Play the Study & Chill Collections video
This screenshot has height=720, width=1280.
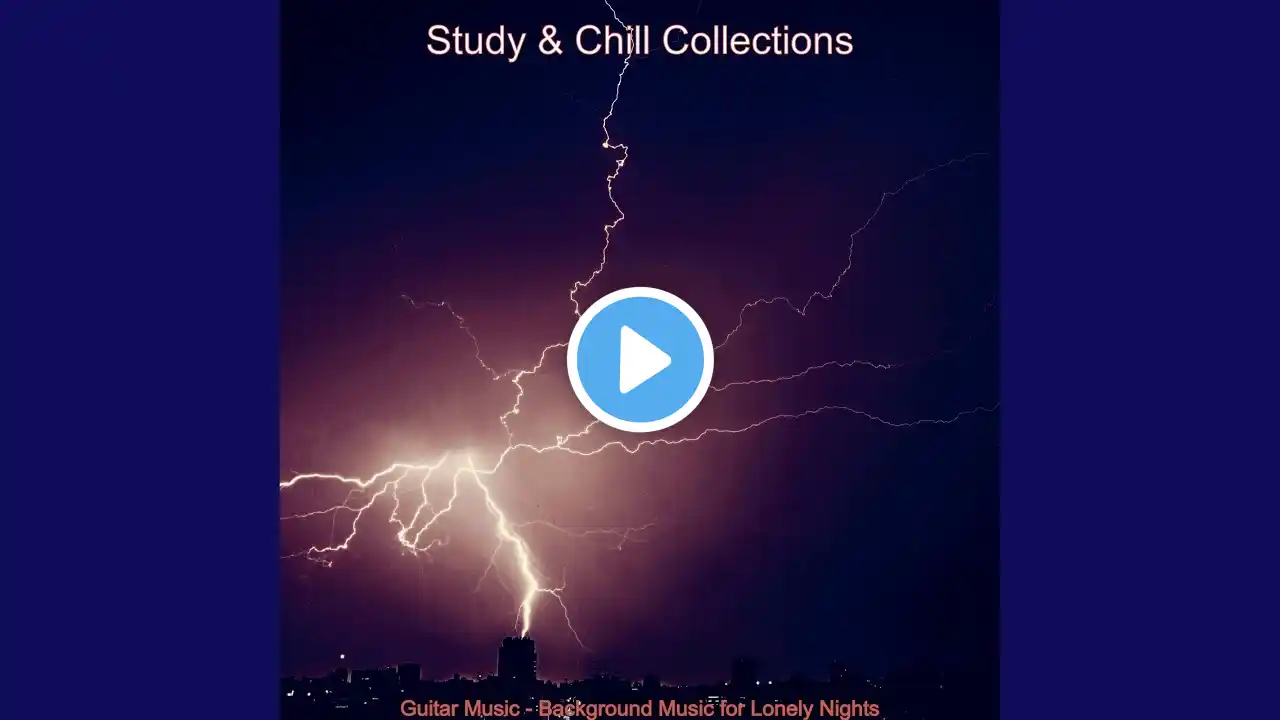(x=640, y=360)
